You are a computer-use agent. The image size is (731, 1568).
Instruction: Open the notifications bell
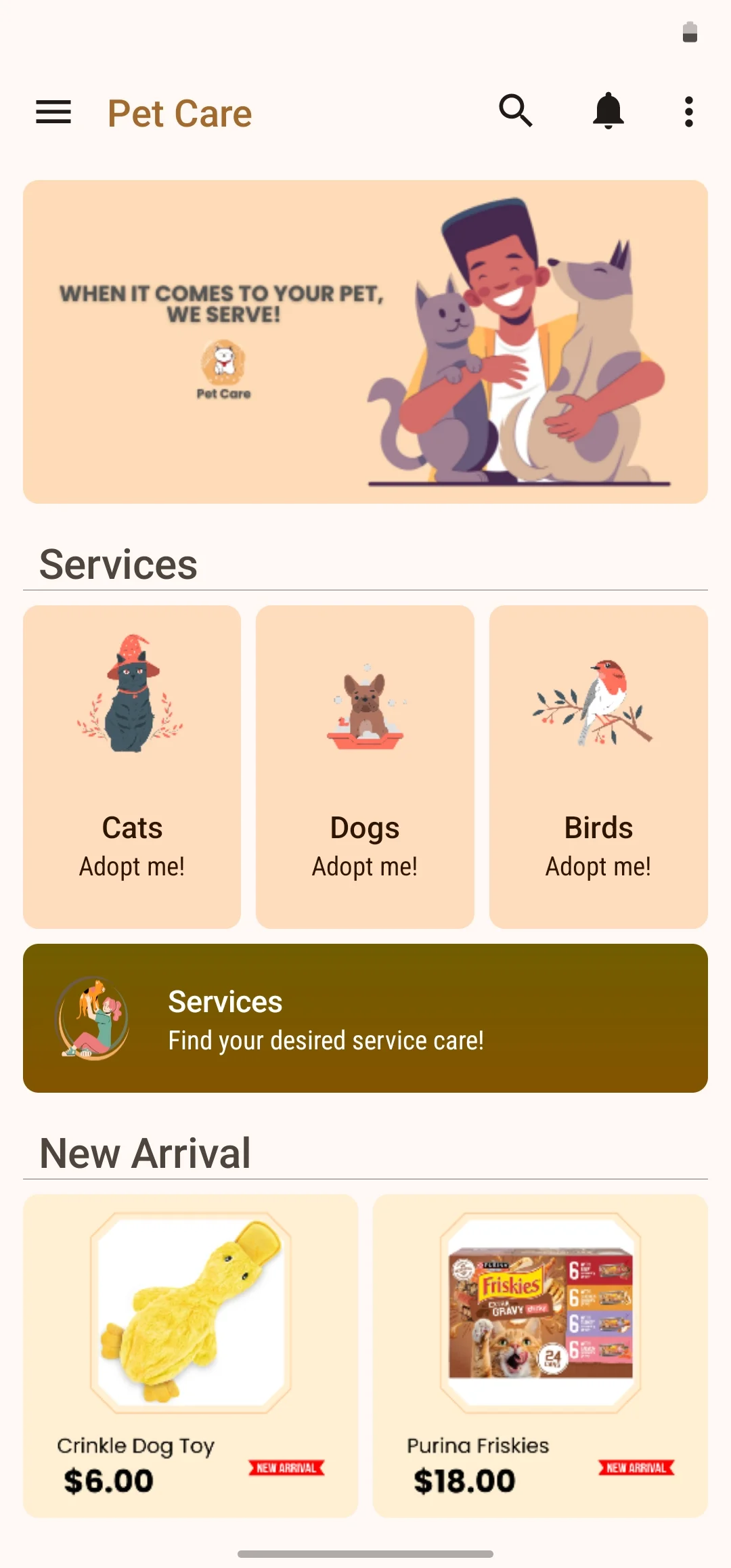608,110
